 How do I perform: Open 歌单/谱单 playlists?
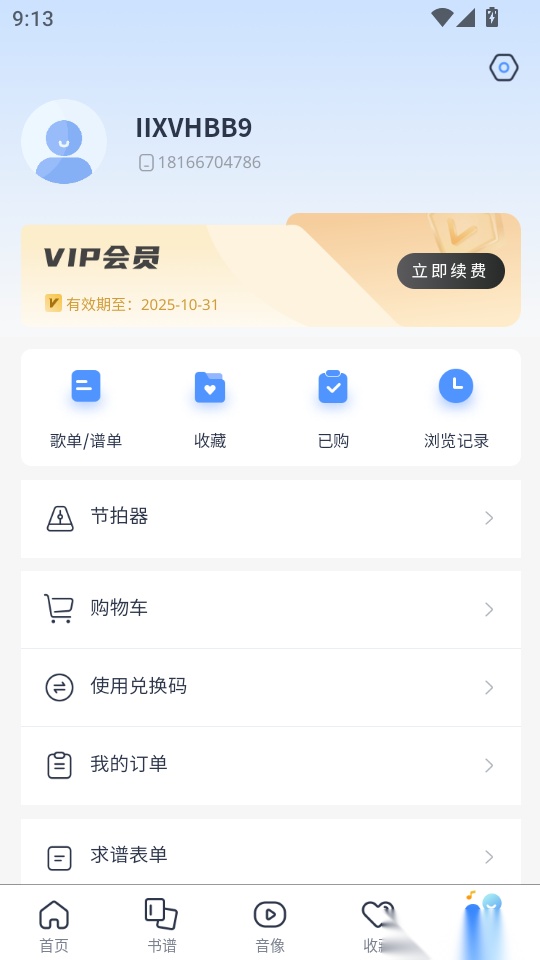[86, 408]
